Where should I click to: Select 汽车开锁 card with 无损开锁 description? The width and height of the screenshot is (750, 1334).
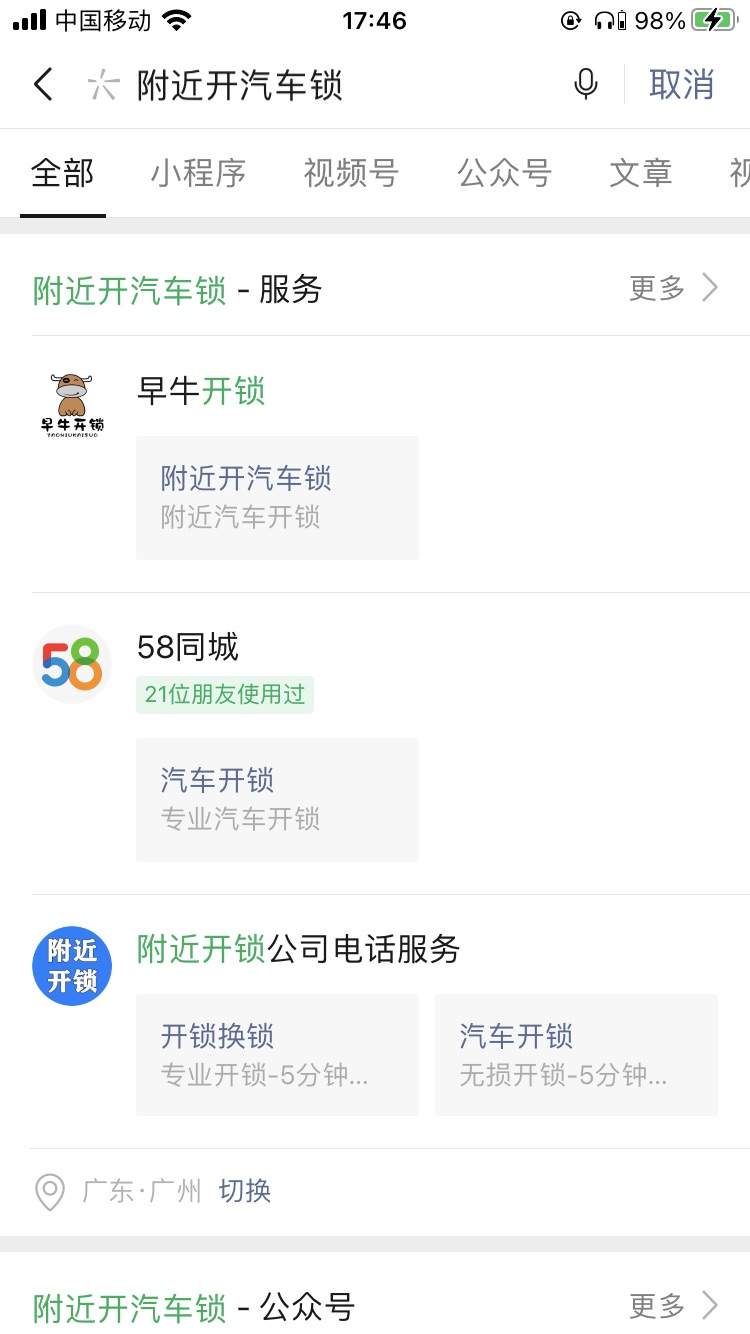576,1054
